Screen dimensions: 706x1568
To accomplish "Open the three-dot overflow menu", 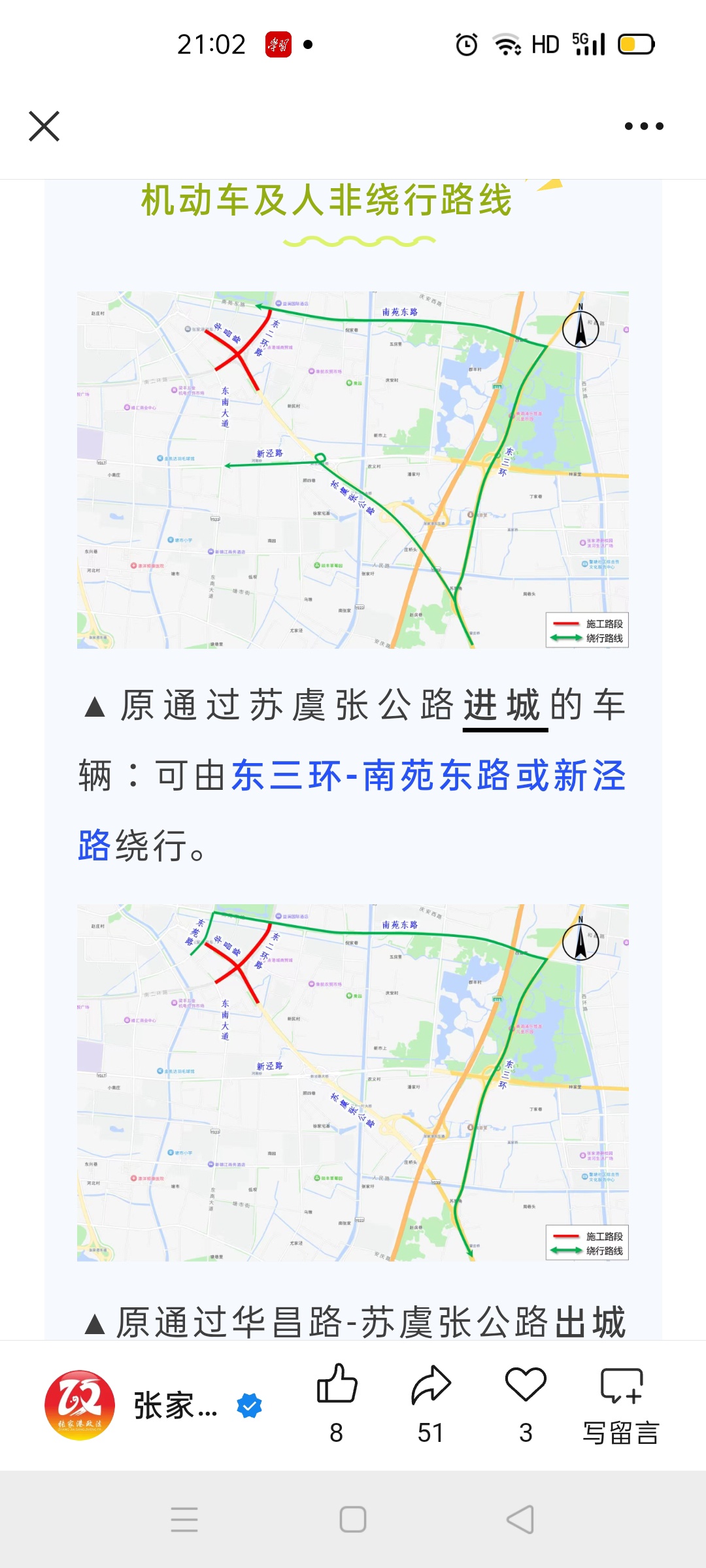I will (644, 126).
